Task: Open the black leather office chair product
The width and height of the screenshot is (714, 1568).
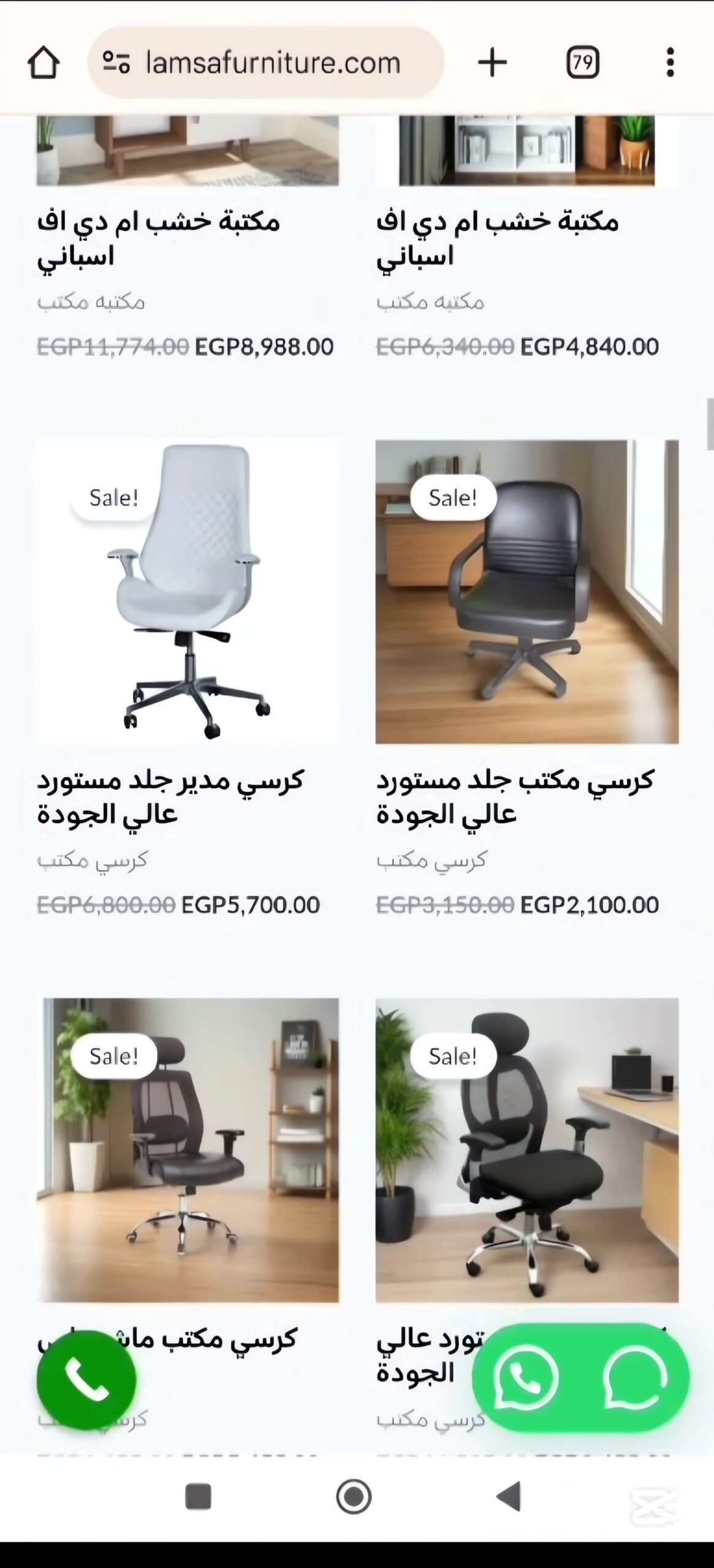Action: pyautogui.click(x=526, y=592)
